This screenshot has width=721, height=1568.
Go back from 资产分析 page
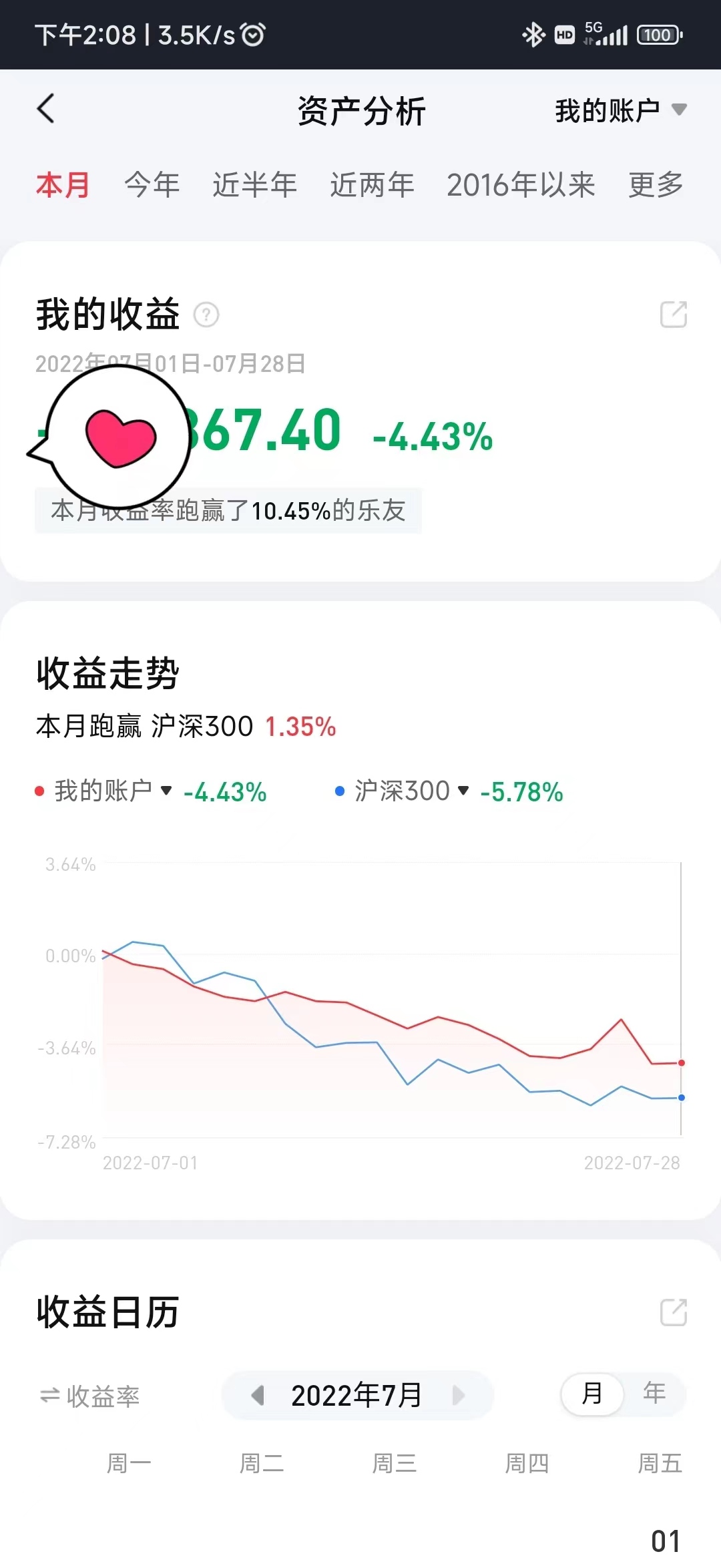point(45,109)
